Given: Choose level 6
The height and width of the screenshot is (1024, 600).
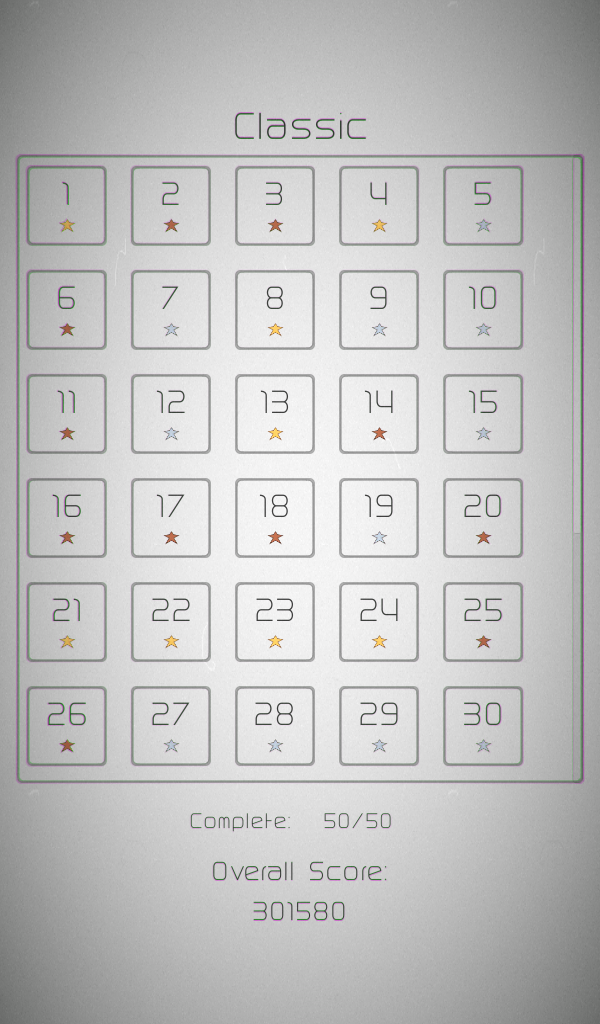Looking at the screenshot, I should [66, 309].
